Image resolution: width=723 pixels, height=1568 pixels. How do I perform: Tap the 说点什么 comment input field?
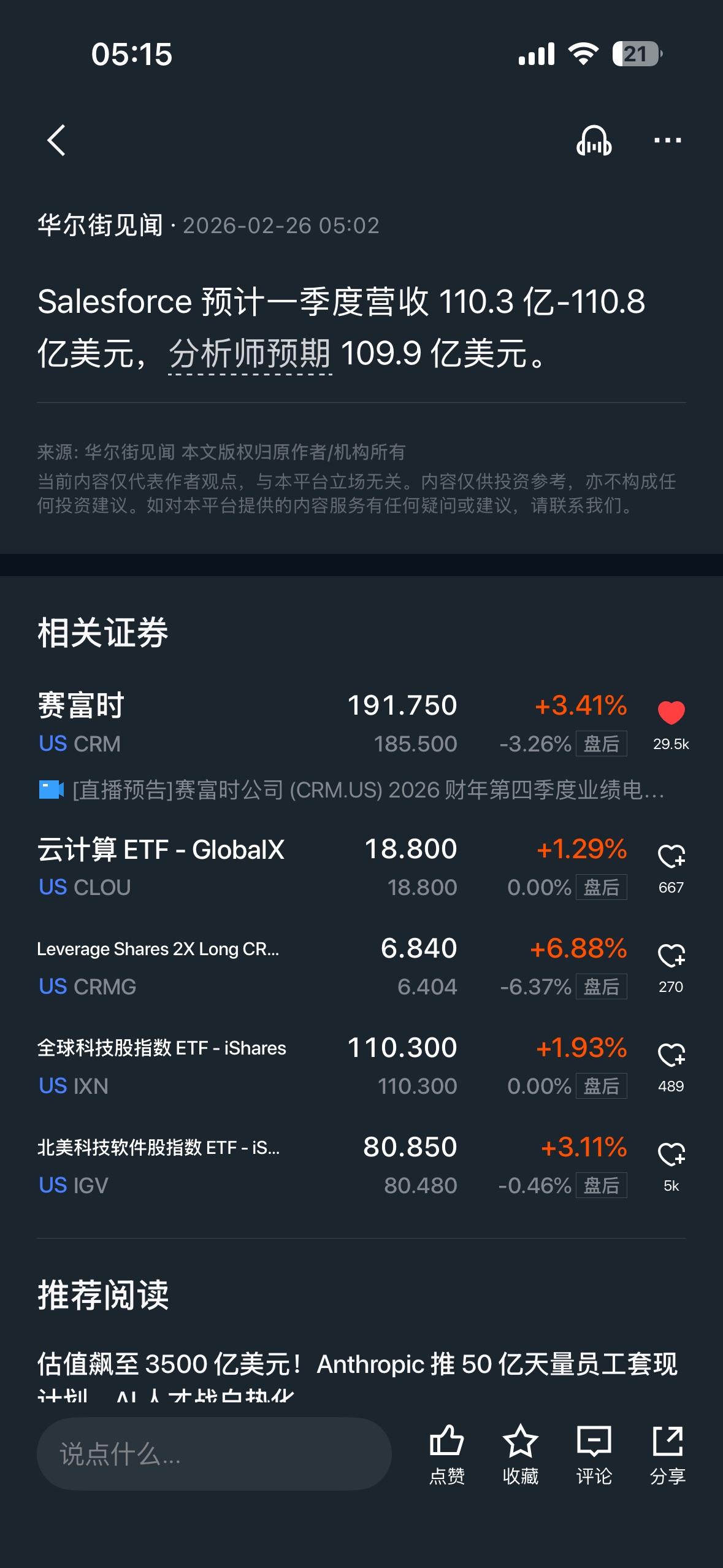(214, 1454)
